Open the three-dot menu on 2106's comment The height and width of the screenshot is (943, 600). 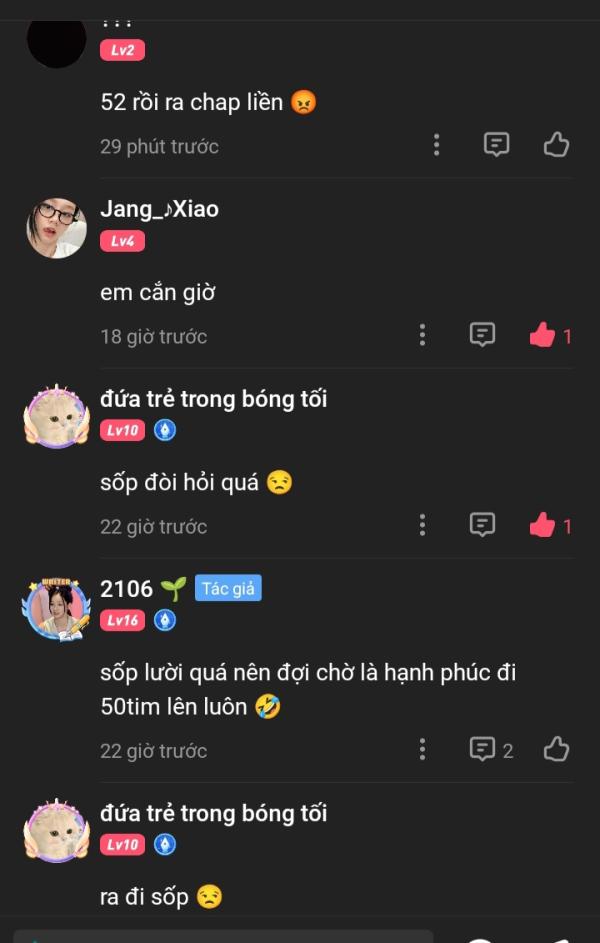(x=422, y=749)
